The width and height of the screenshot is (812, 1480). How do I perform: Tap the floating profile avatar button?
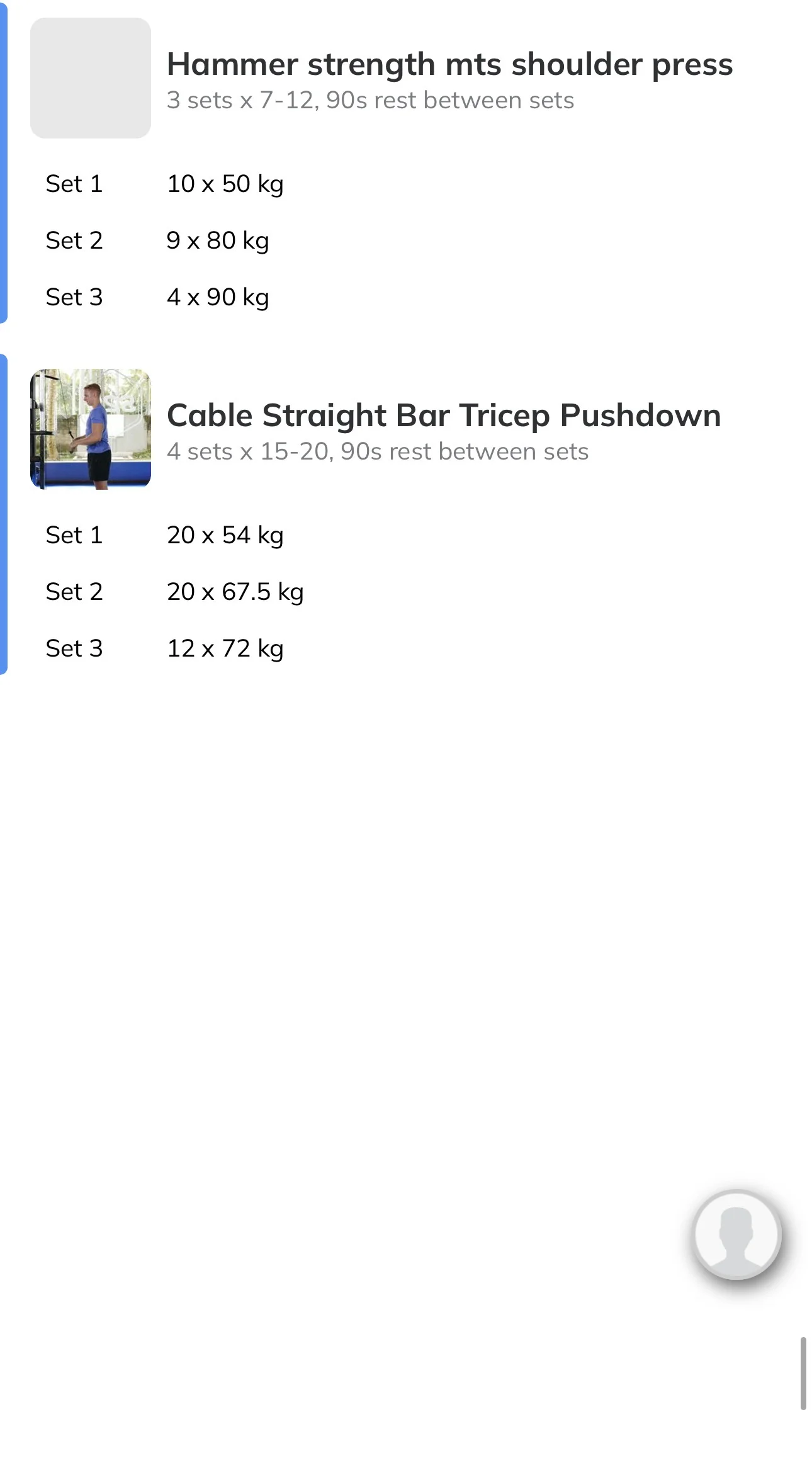[x=737, y=1235]
